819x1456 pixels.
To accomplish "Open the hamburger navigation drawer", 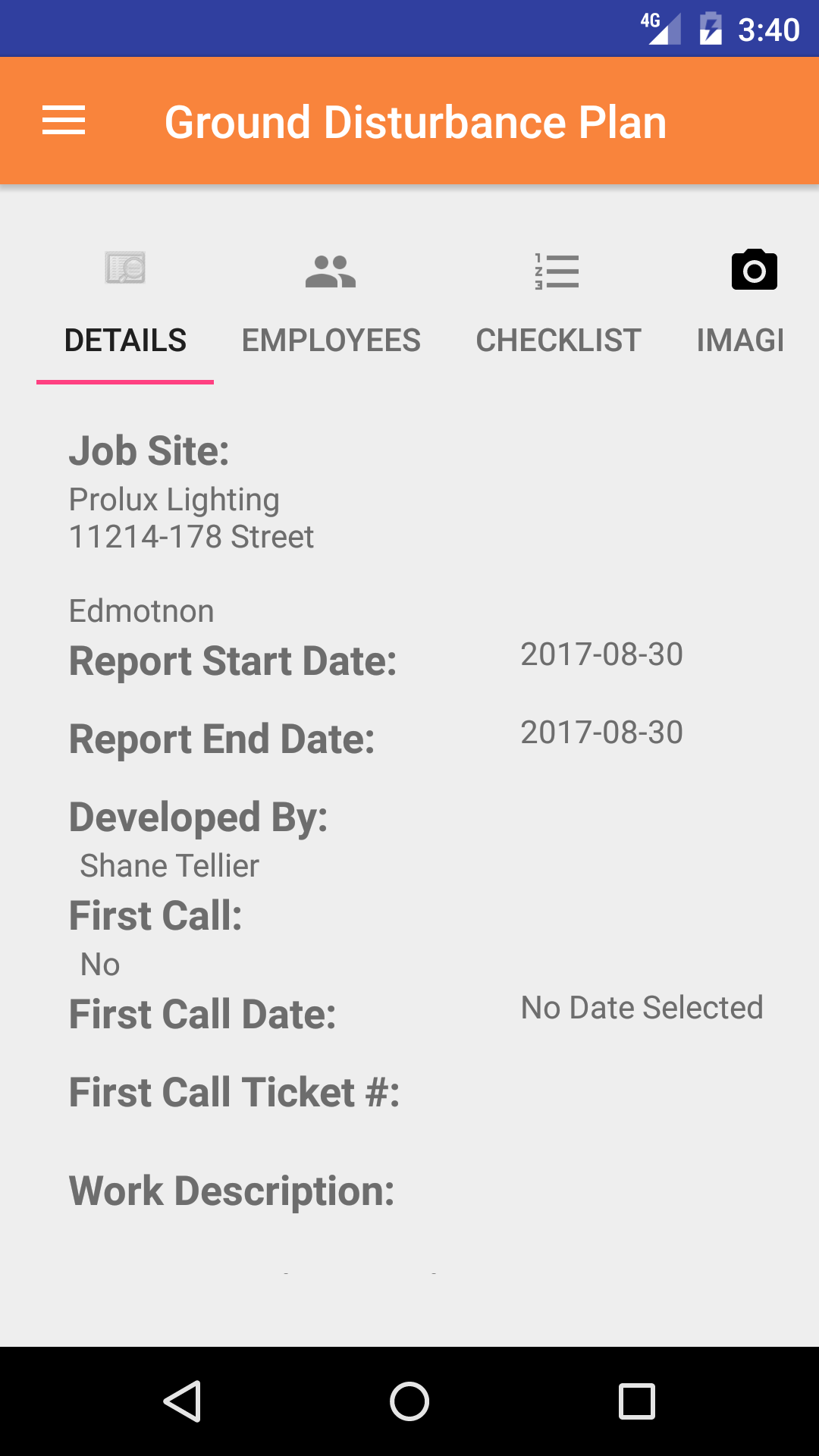I will (64, 121).
